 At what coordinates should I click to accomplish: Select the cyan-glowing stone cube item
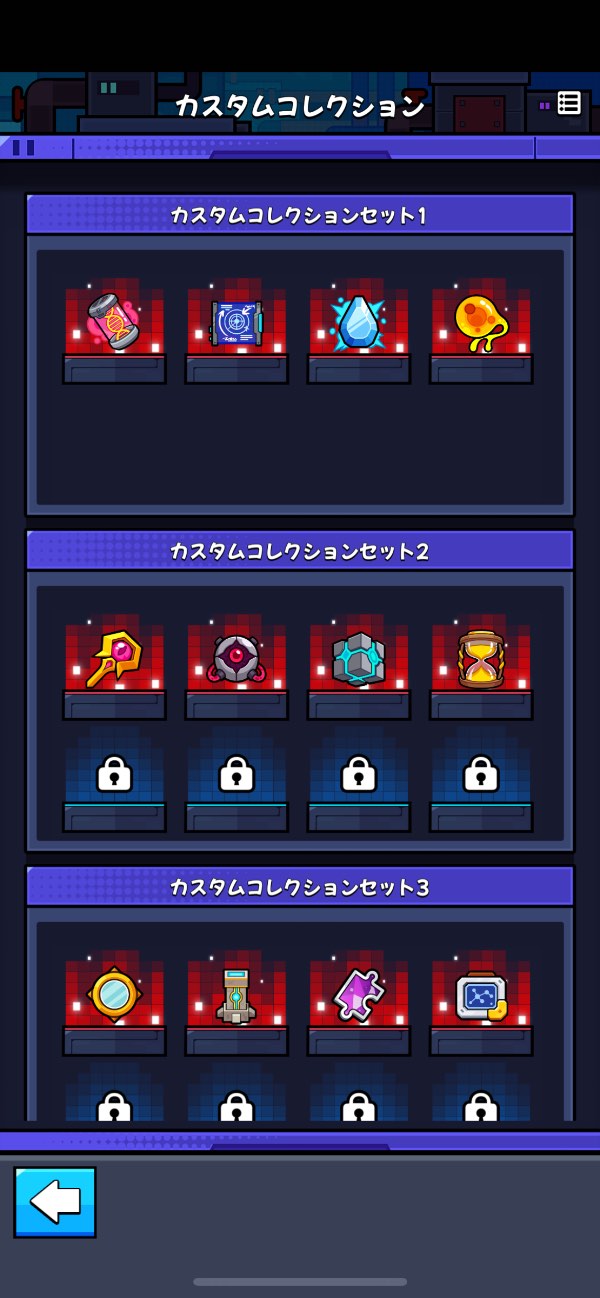click(x=358, y=658)
